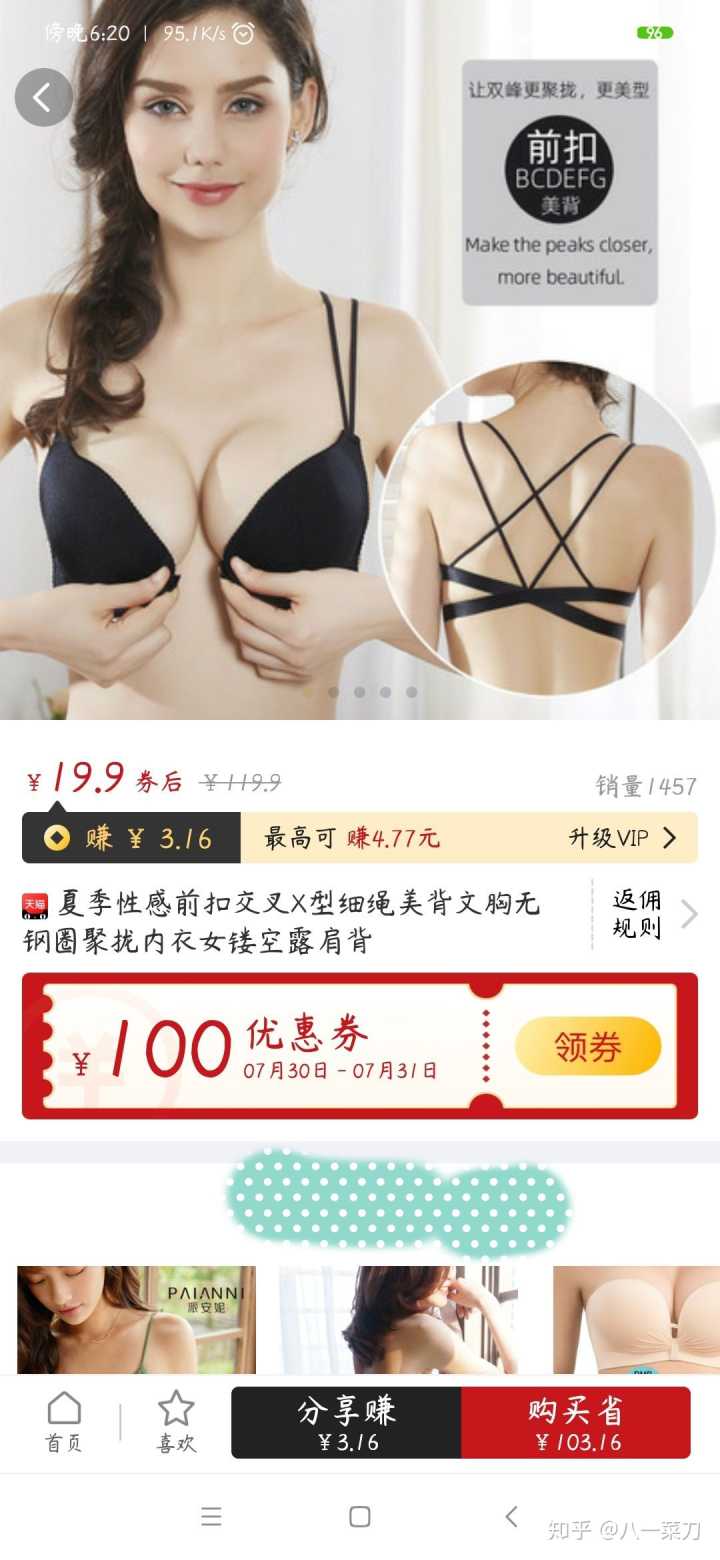This screenshot has height=1560, width=720.
Task: Add the product to 喜欢 favorites
Action: click(176, 1422)
